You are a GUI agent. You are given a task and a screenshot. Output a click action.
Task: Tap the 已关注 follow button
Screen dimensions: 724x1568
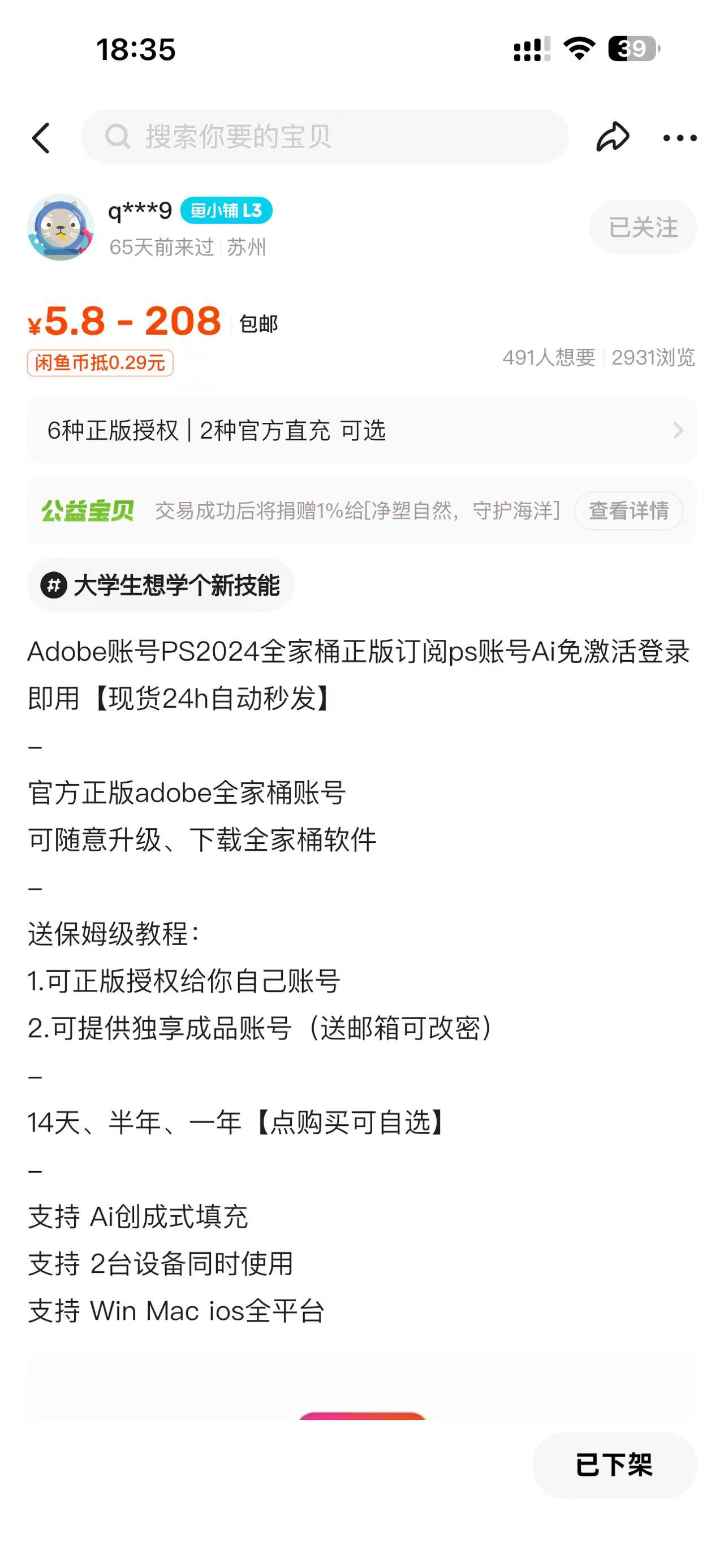click(x=643, y=228)
